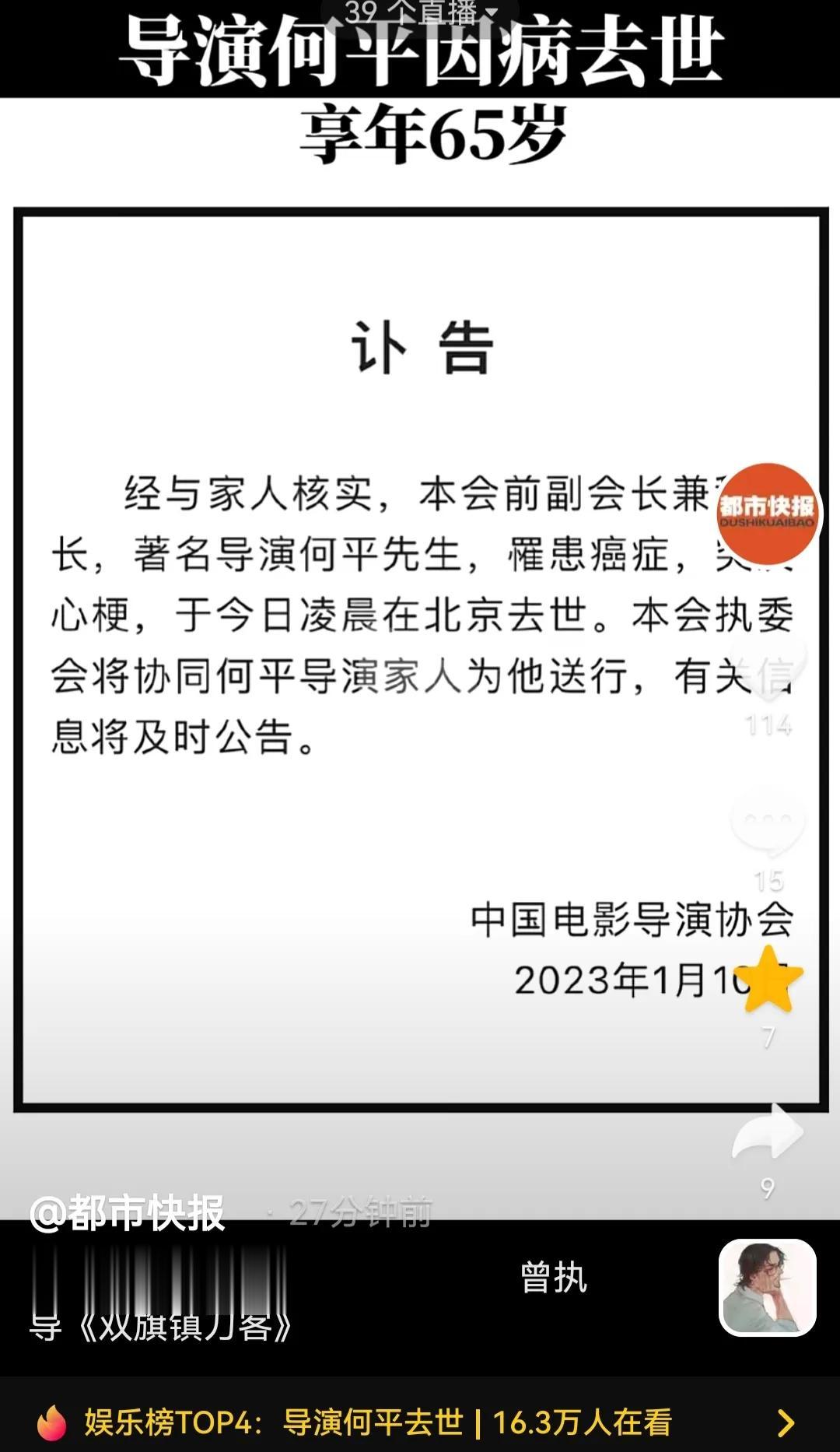Open the sound's rotating disc thumbnail
This screenshot has height=1452, width=840.
click(x=768, y=1288)
